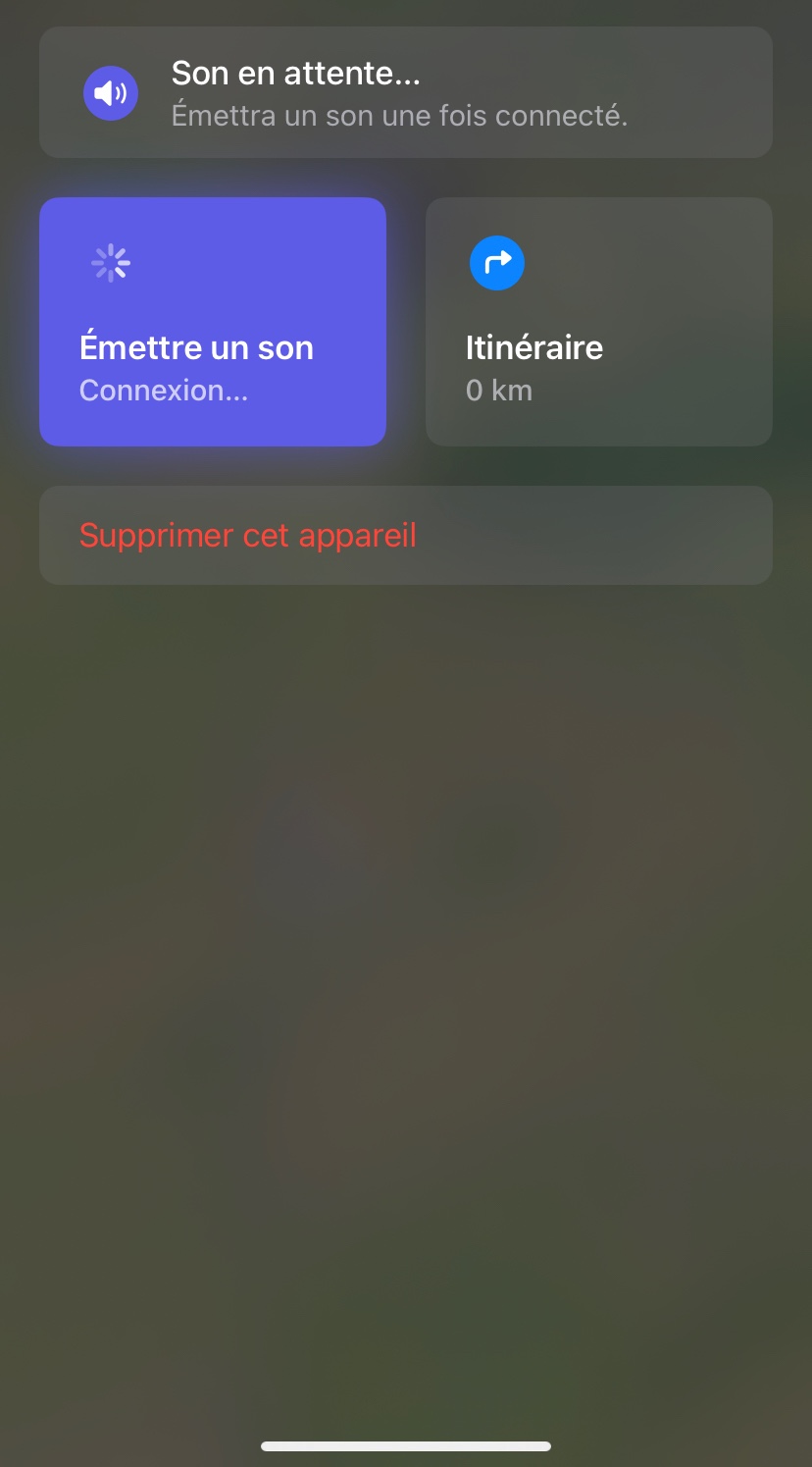Tap the Émettre un son button
The image size is (812, 1467).
(212, 322)
